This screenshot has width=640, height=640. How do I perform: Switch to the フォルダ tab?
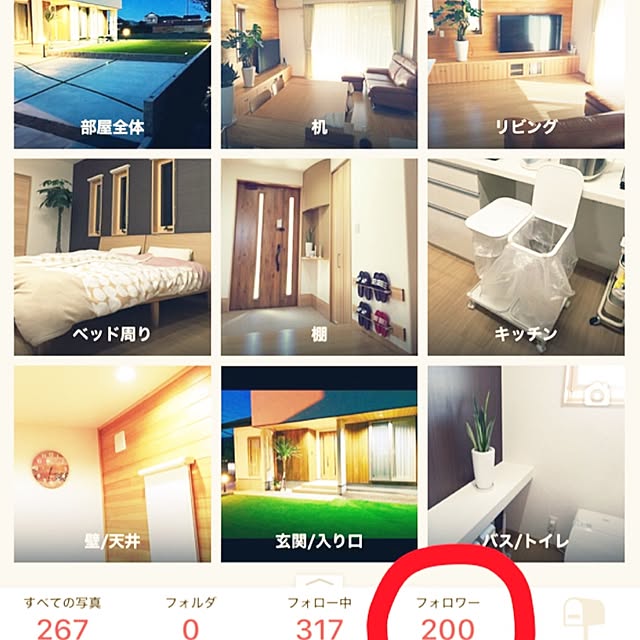(190, 617)
